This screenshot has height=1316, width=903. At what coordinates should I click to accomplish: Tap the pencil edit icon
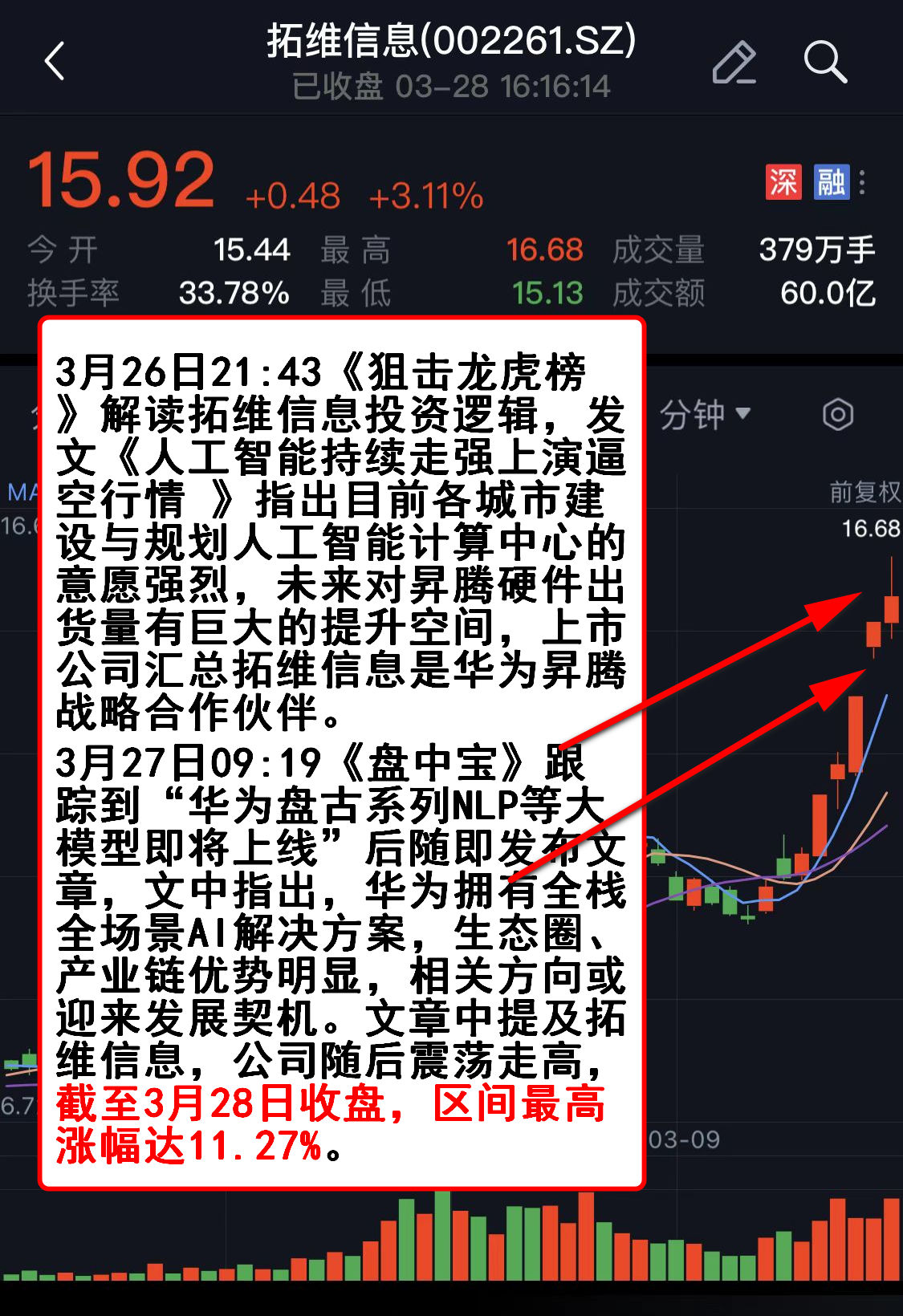(x=734, y=62)
